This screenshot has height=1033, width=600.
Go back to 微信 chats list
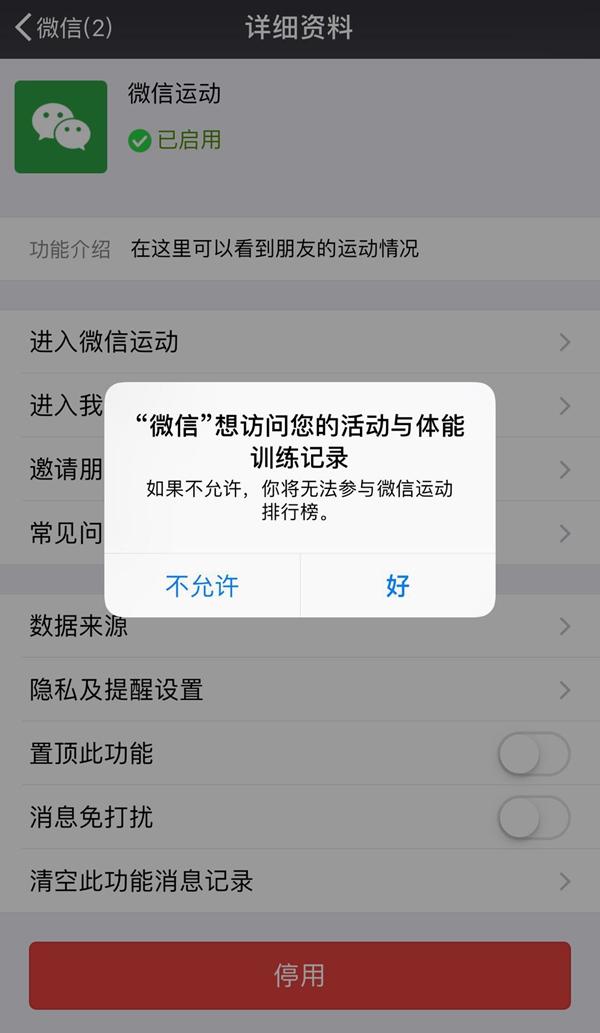pos(62,28)
